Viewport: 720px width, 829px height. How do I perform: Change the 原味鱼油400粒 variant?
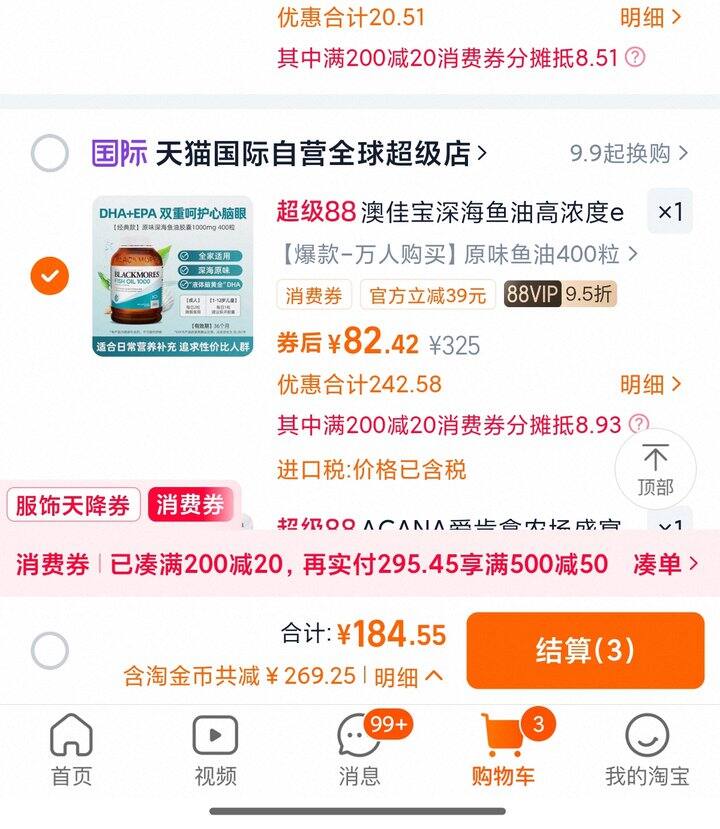(x=458, y=254)
